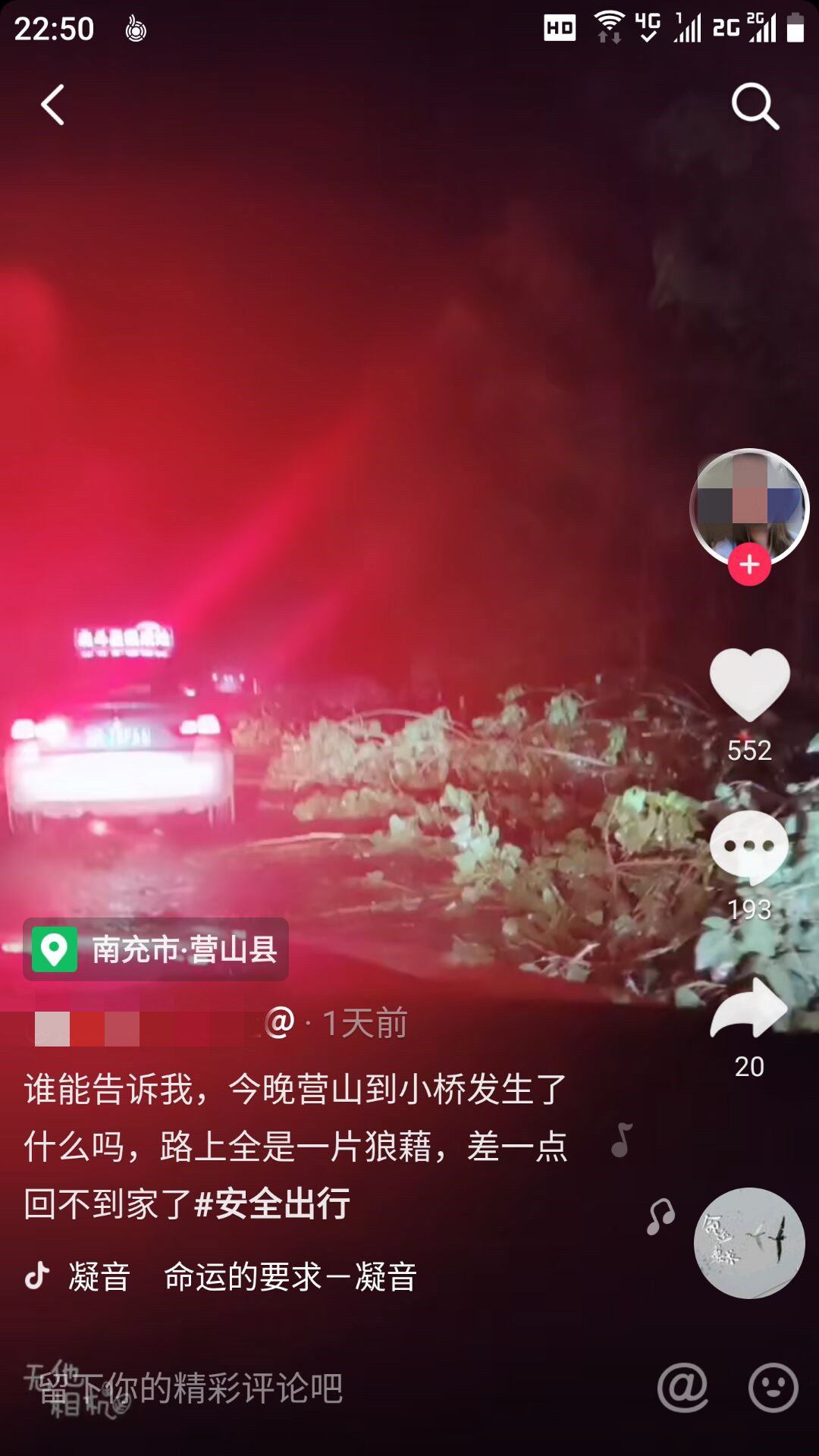Mention a friend using the @ icon
Screen dimensions: 819x1456
(682, 1388)
